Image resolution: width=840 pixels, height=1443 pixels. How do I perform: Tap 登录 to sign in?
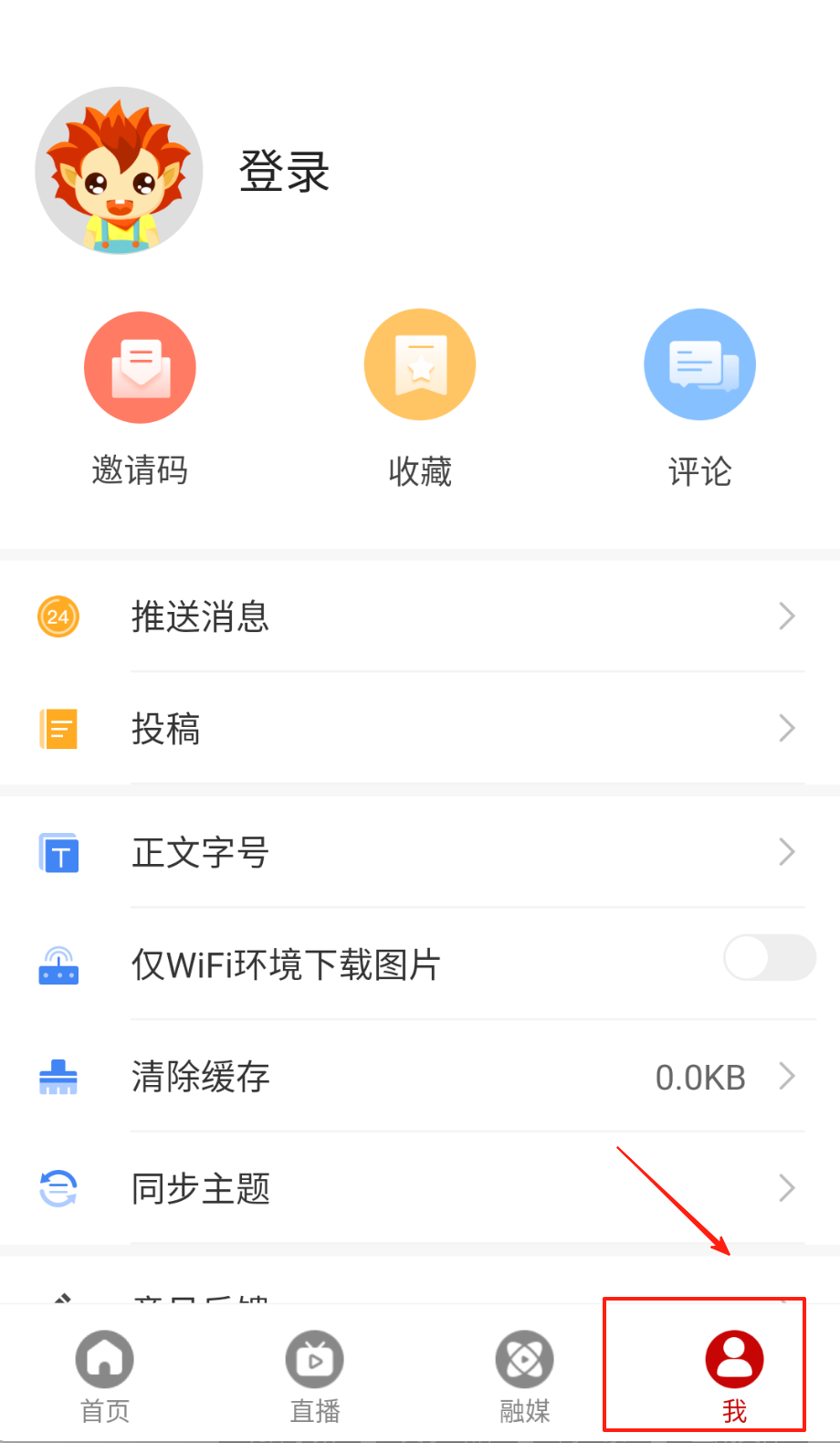click(284, 172)
